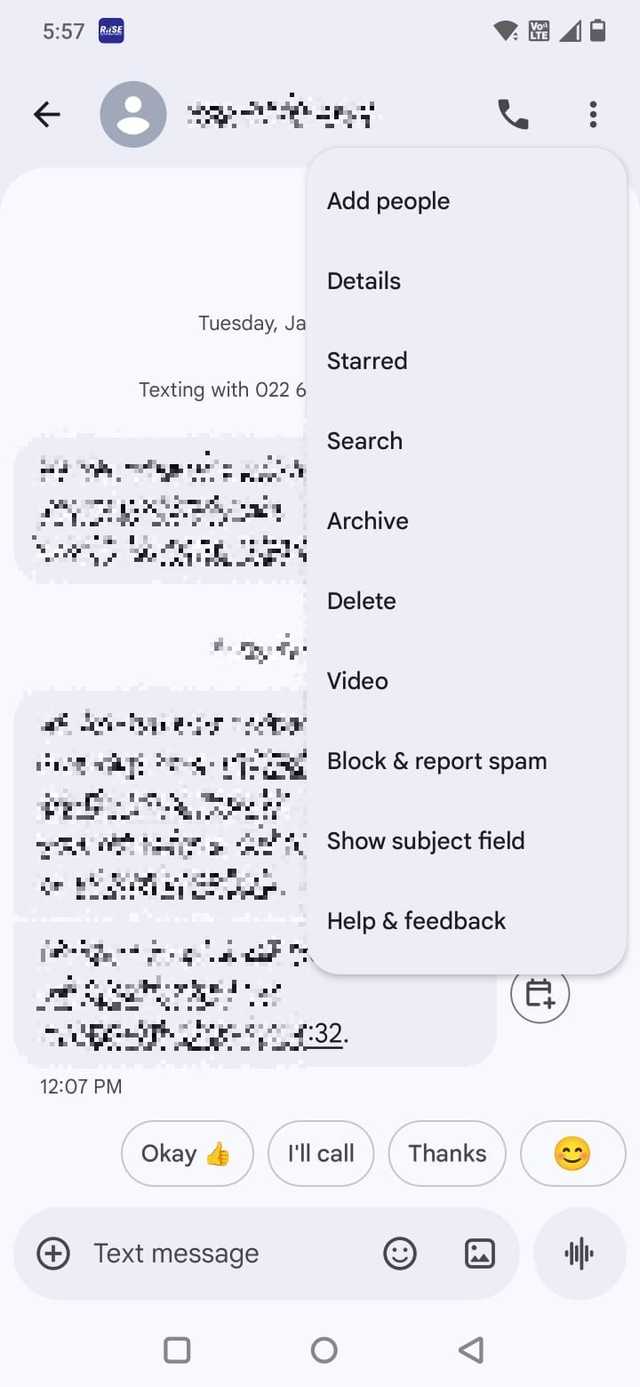Image resolution: width=640 pixels, height=1387 pixels.
Task: Open conversation Details
Action: (x=364, y=281)
